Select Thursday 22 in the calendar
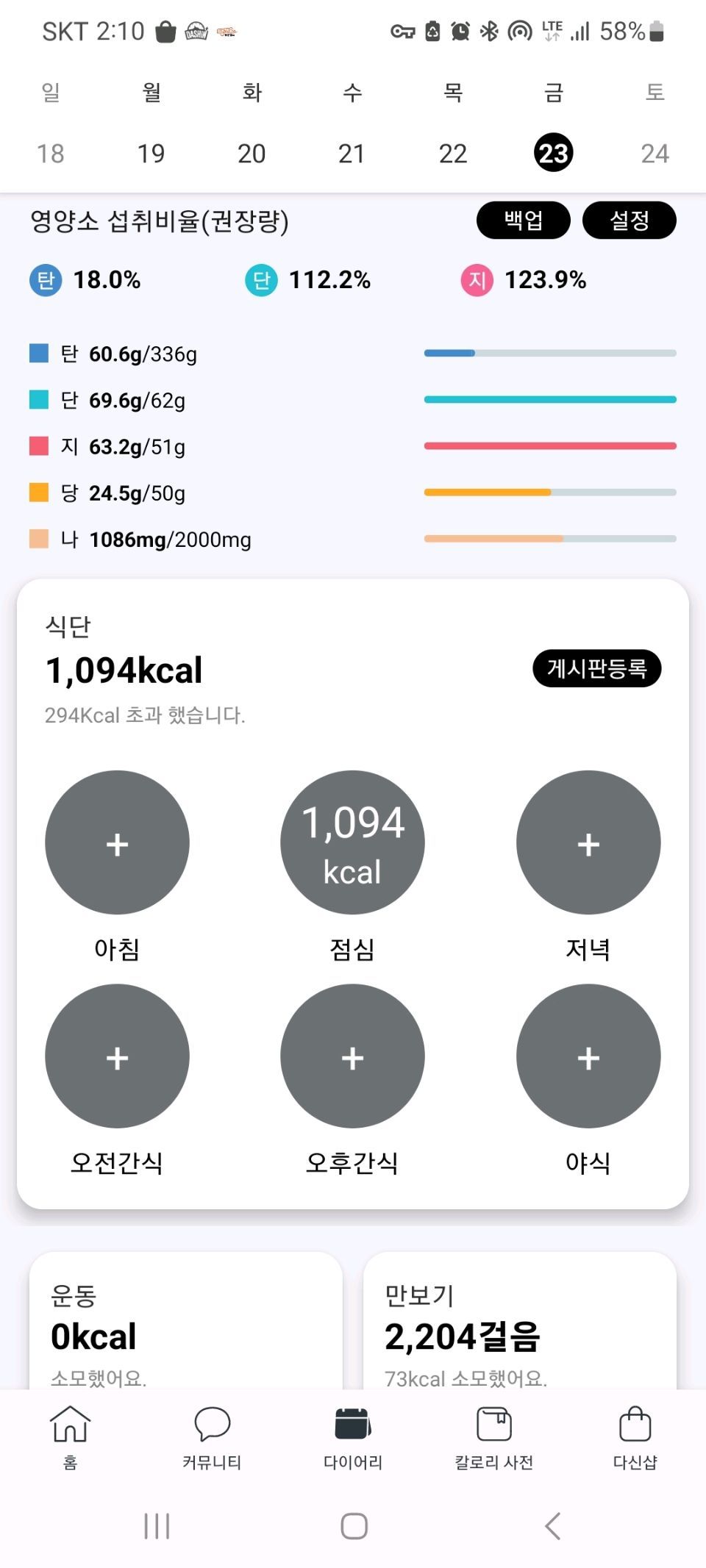 (453, 154)
